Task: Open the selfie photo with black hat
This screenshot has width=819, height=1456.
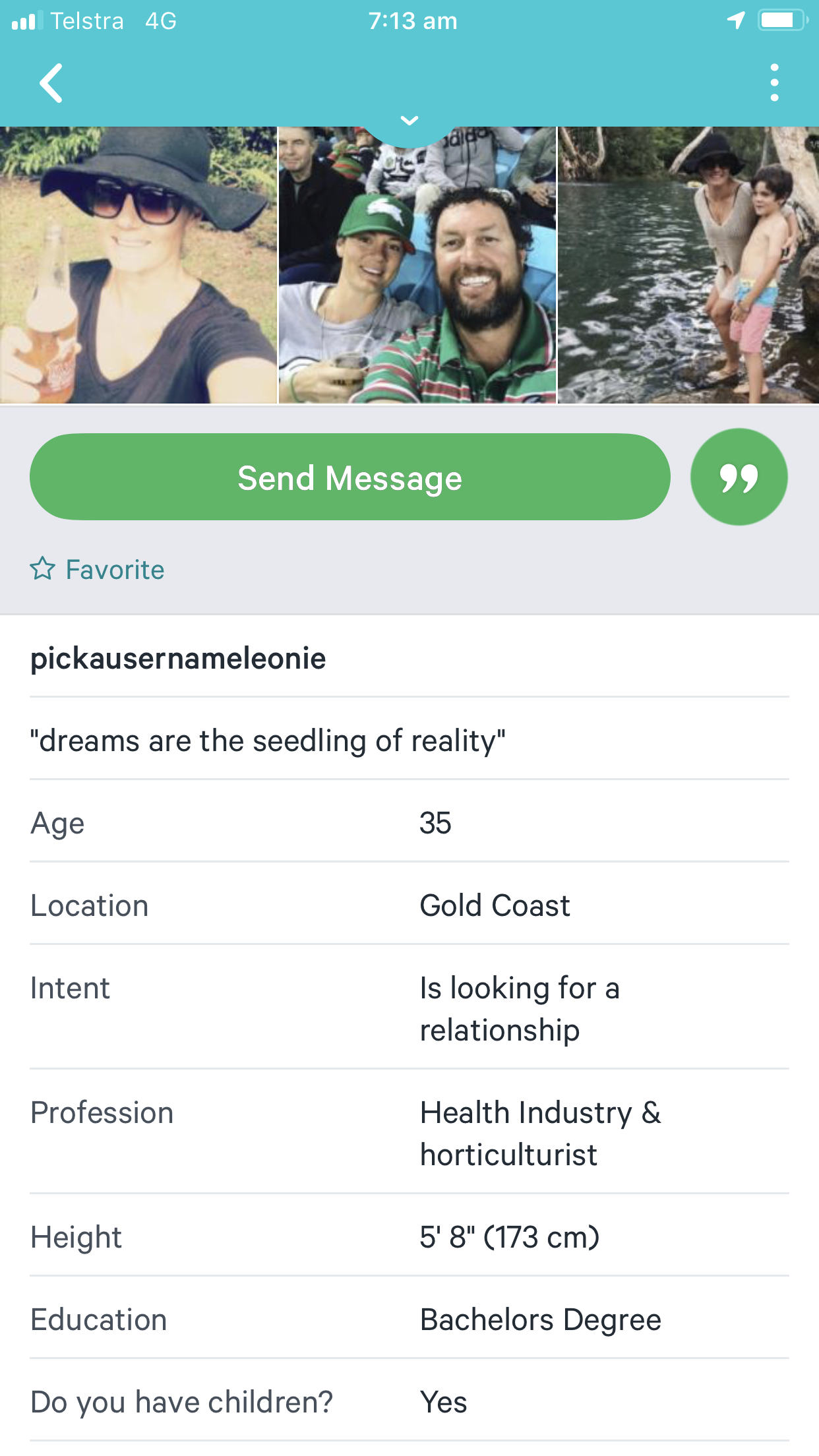Action: coord(138,265)
